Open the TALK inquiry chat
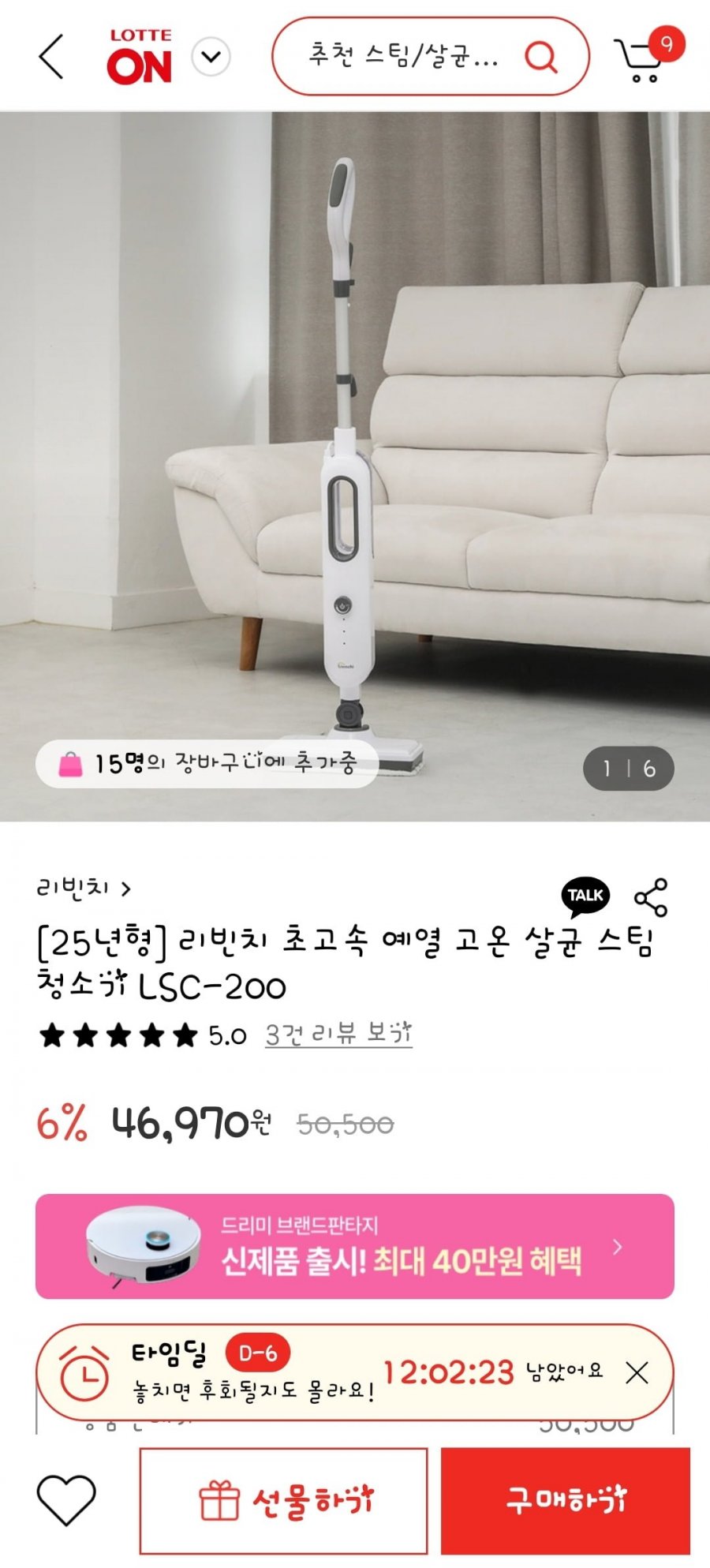This screenshot has width=710, height=1568. point(585,896)
